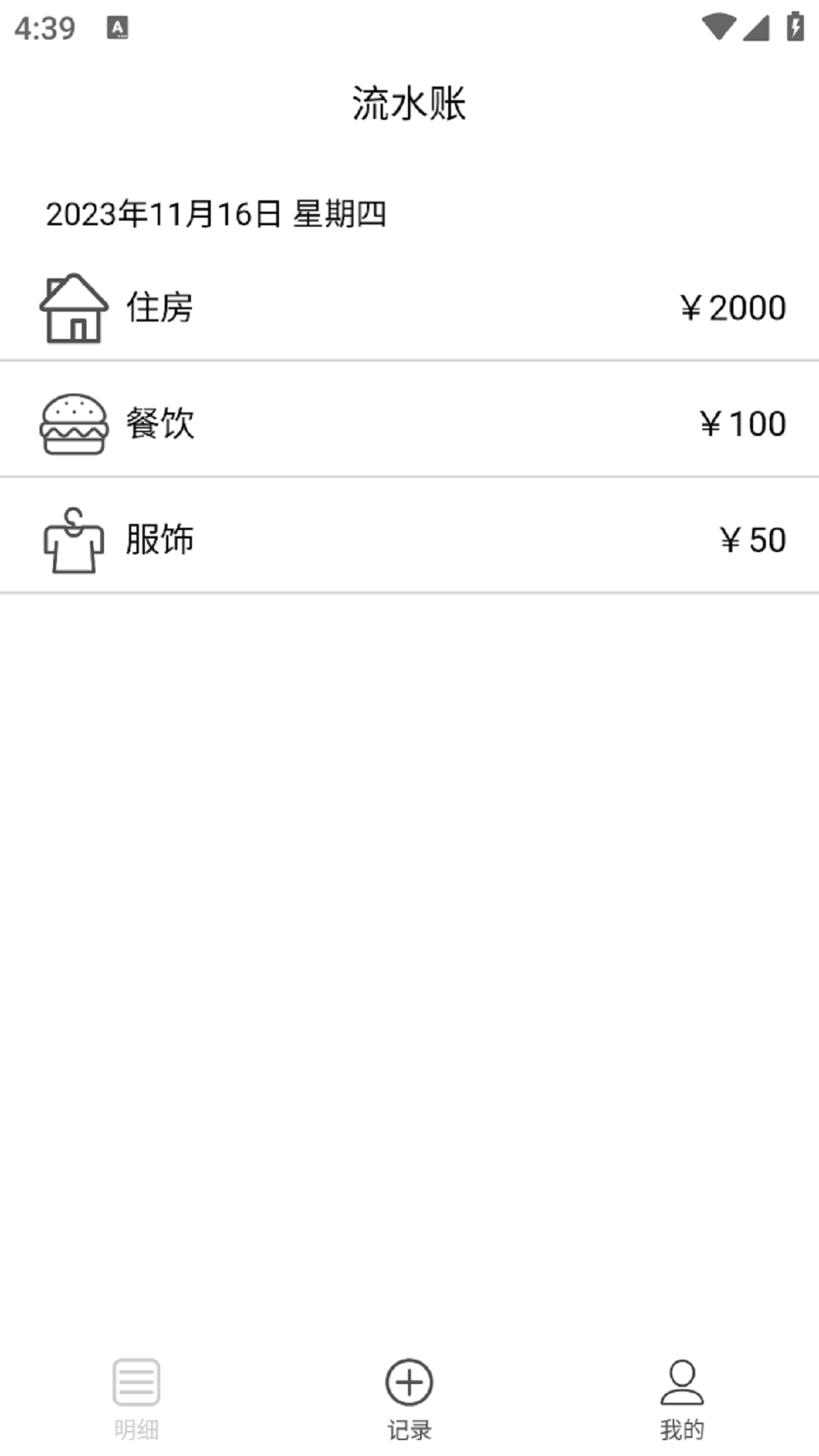This screenshot has width=819, height=1456.
Task: Click the 流水账 title at top
Action: (409, 104)
